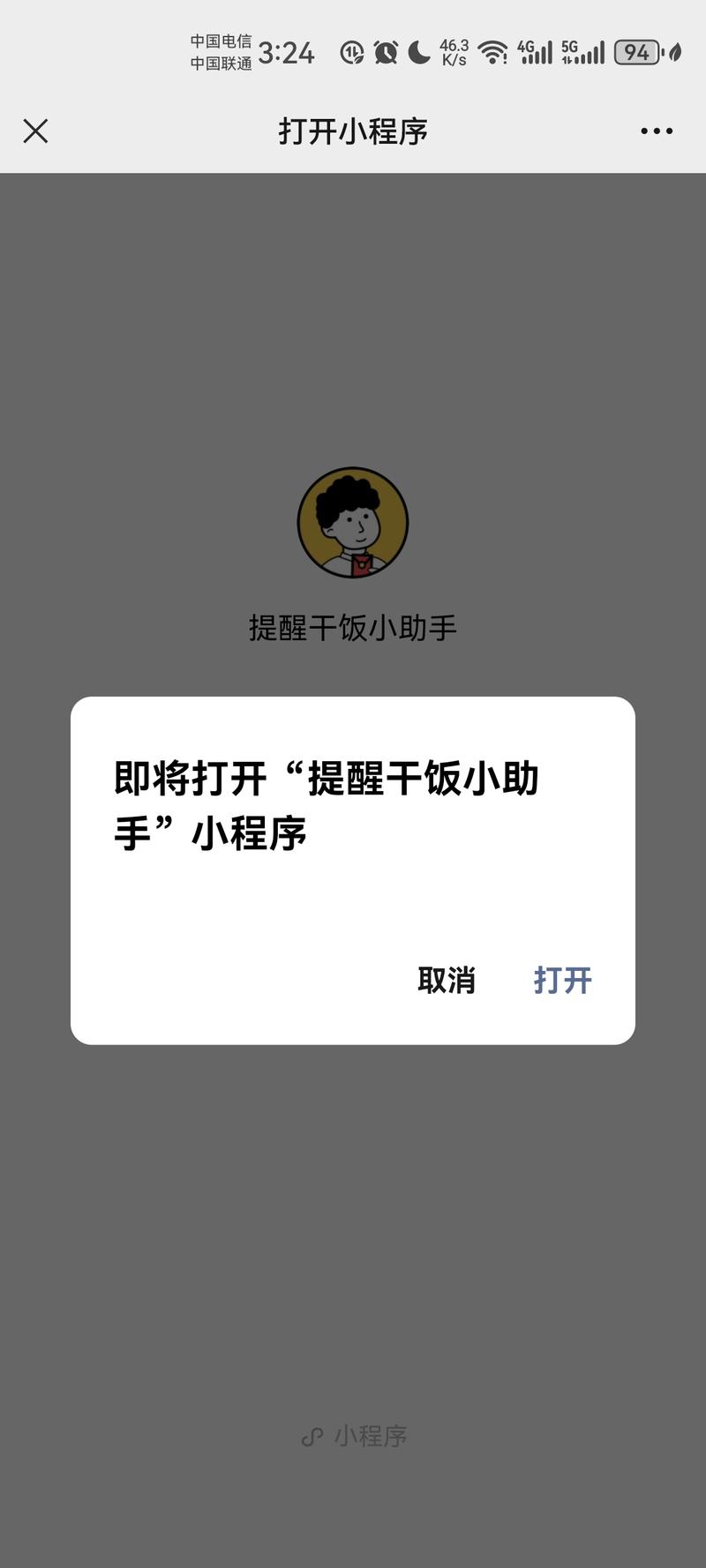The height and width of the screenshot is (1568, 706).
Task: Tap 取消 to cancel opening the mini program
Action: tap(447, 980)
